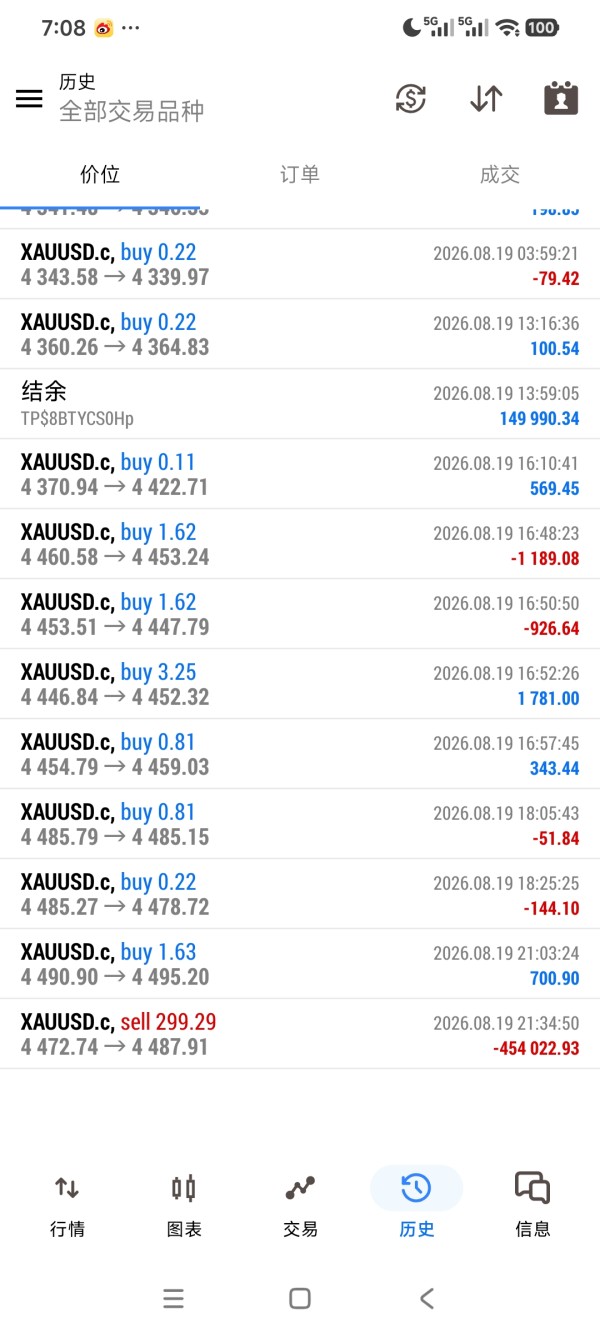Open the sell 299.29 XAUUSD.c trade
600x1333 pixels.
(300, 1034)
